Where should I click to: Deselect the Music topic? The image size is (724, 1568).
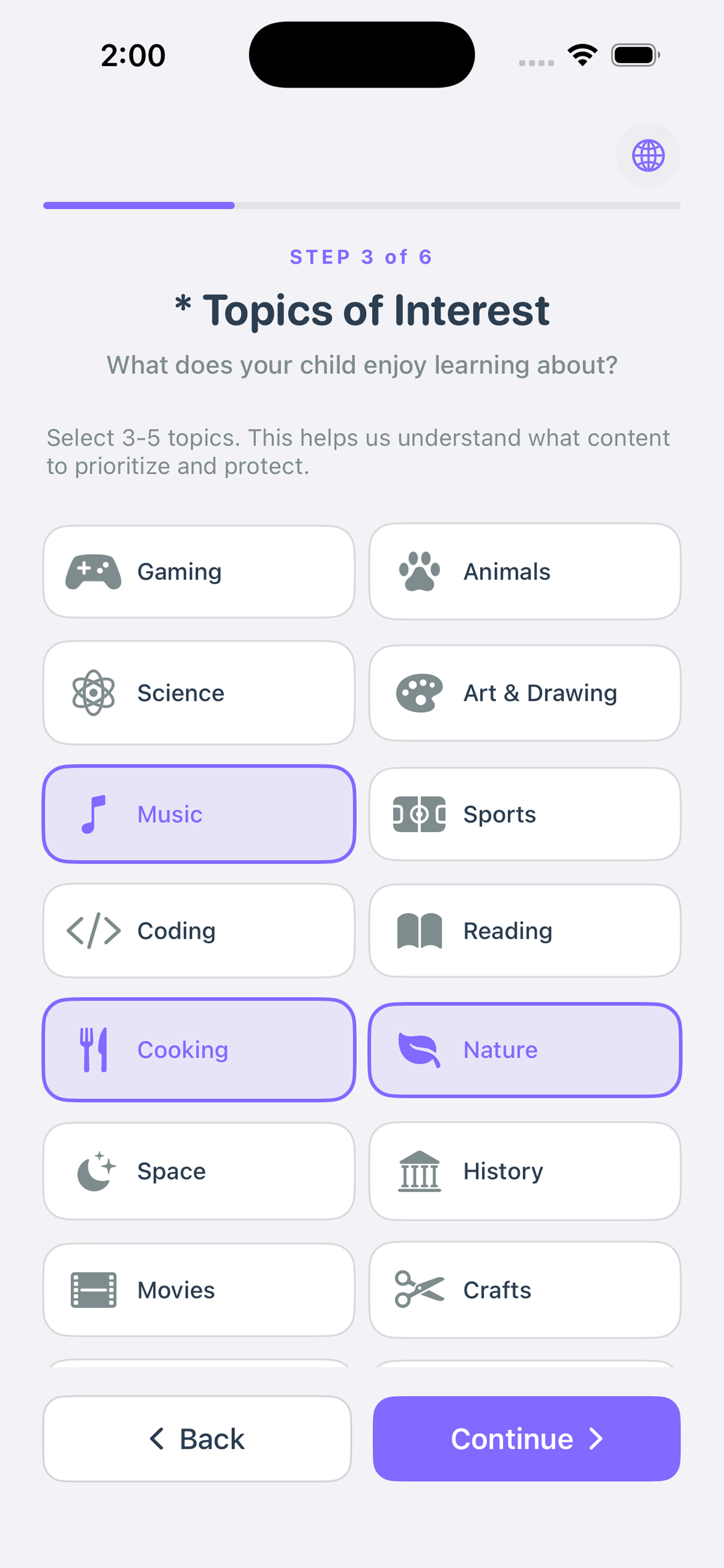(199, 813)
